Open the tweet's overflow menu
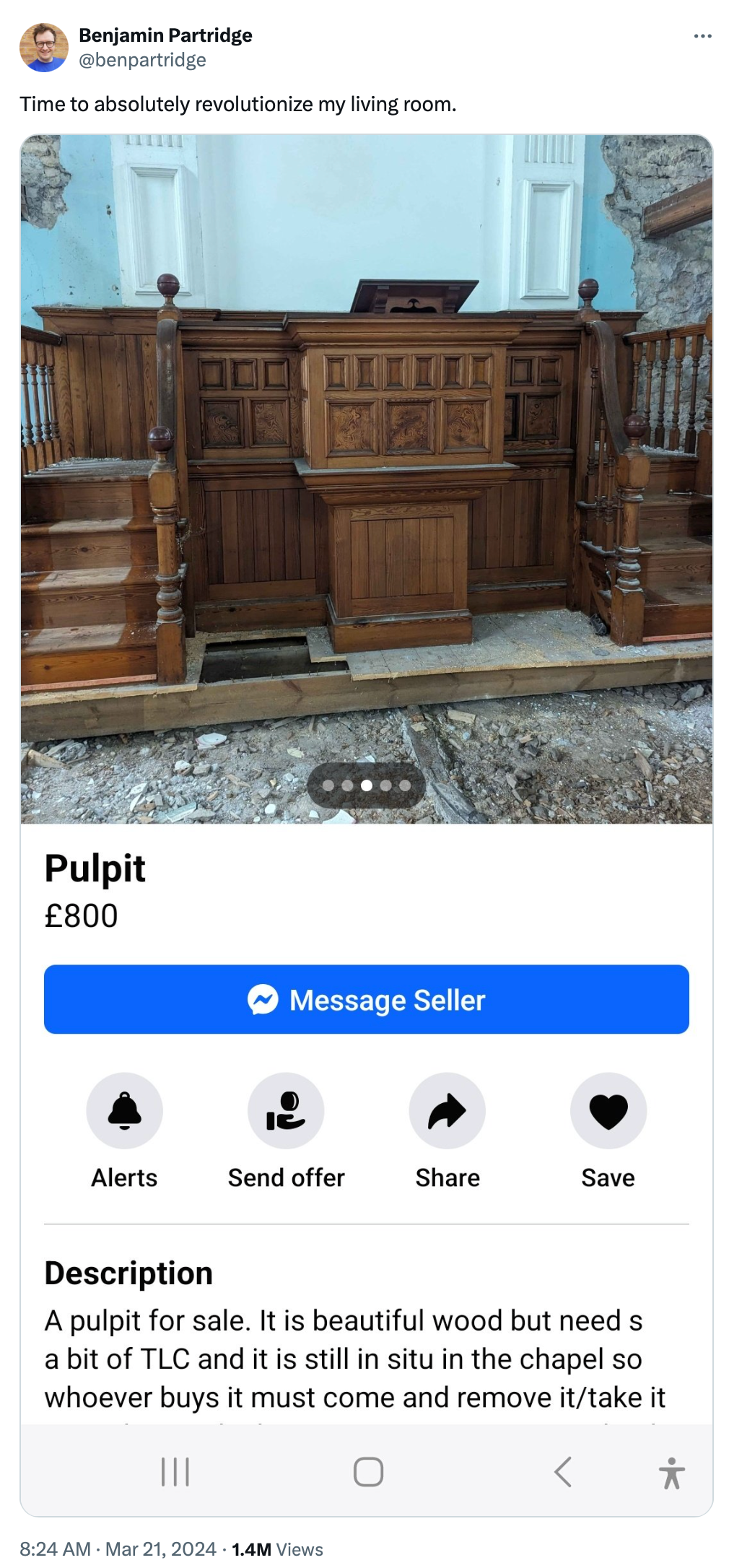 click(x=702, y=36)
